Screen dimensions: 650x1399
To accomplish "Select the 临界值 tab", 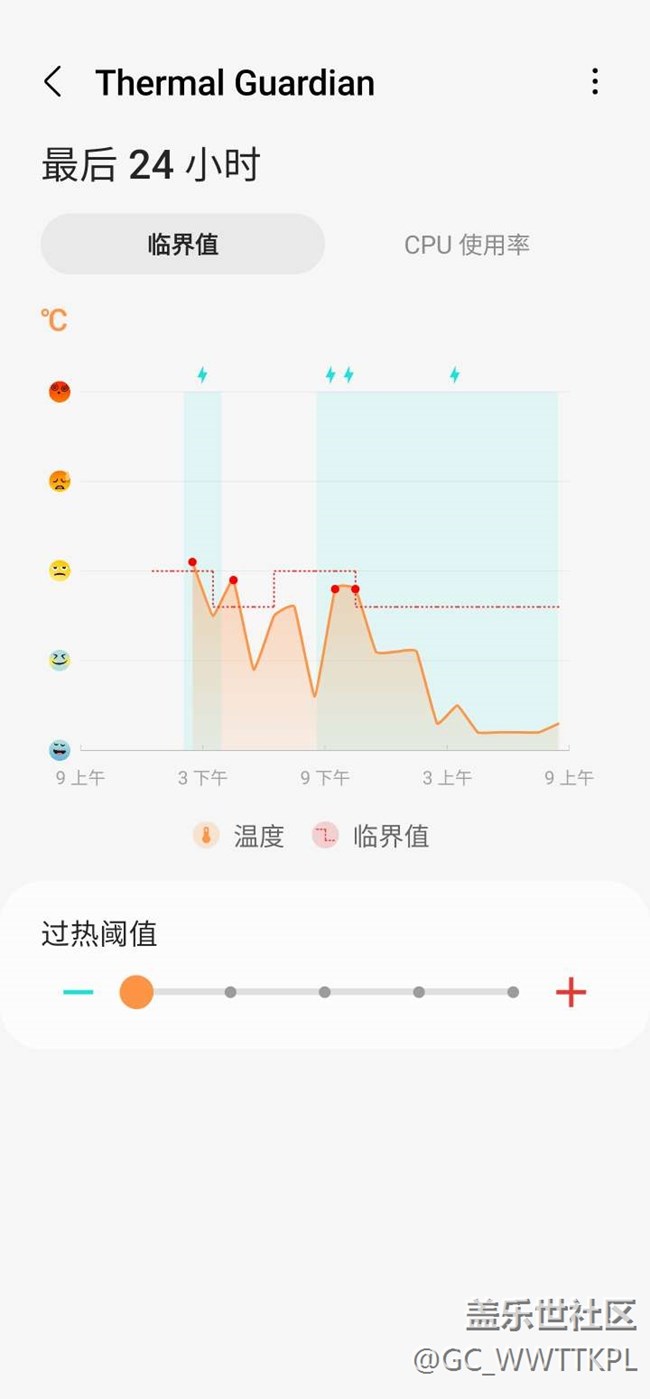I will [183, 244].
